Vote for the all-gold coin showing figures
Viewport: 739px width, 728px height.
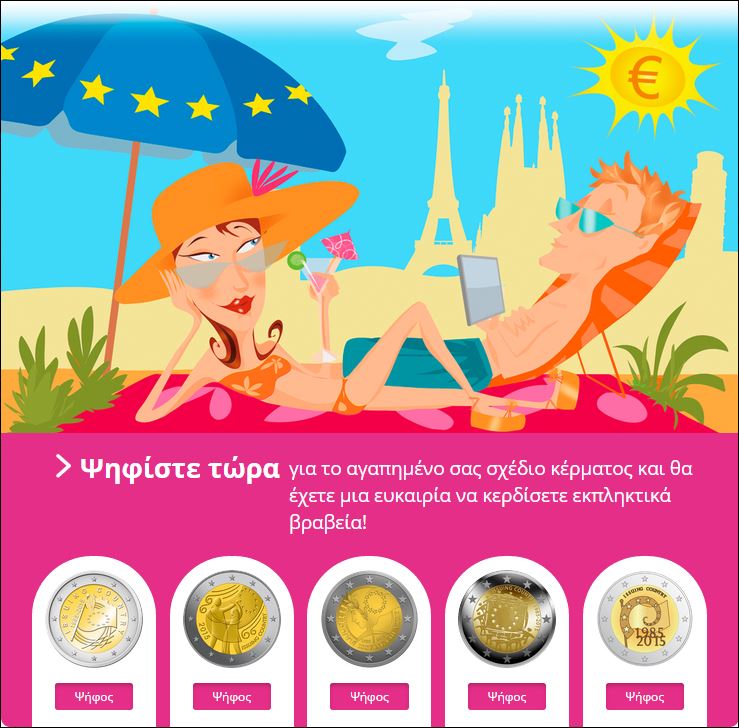pos(232,696)
